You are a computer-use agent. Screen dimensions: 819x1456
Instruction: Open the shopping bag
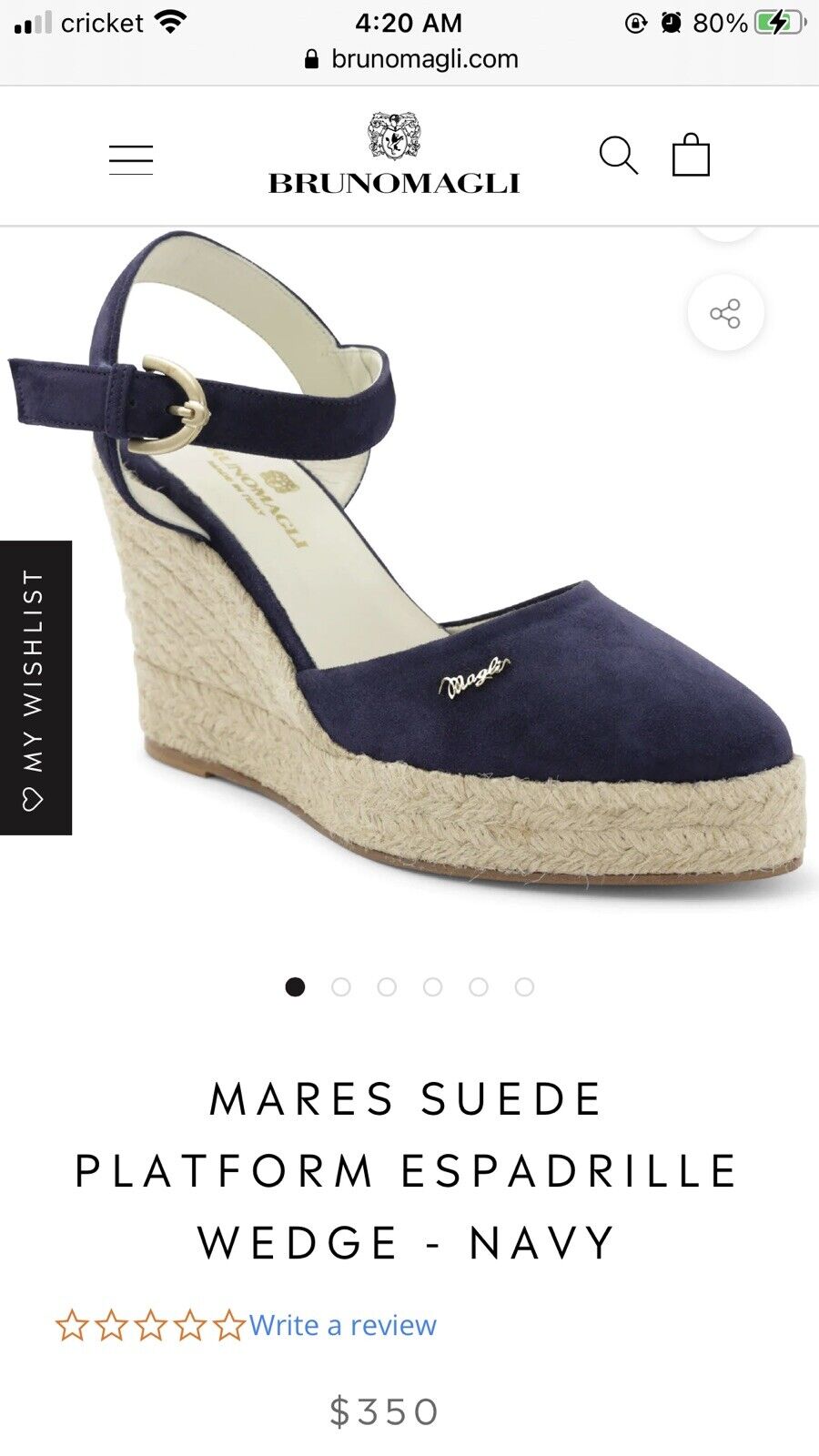point(691,156)
